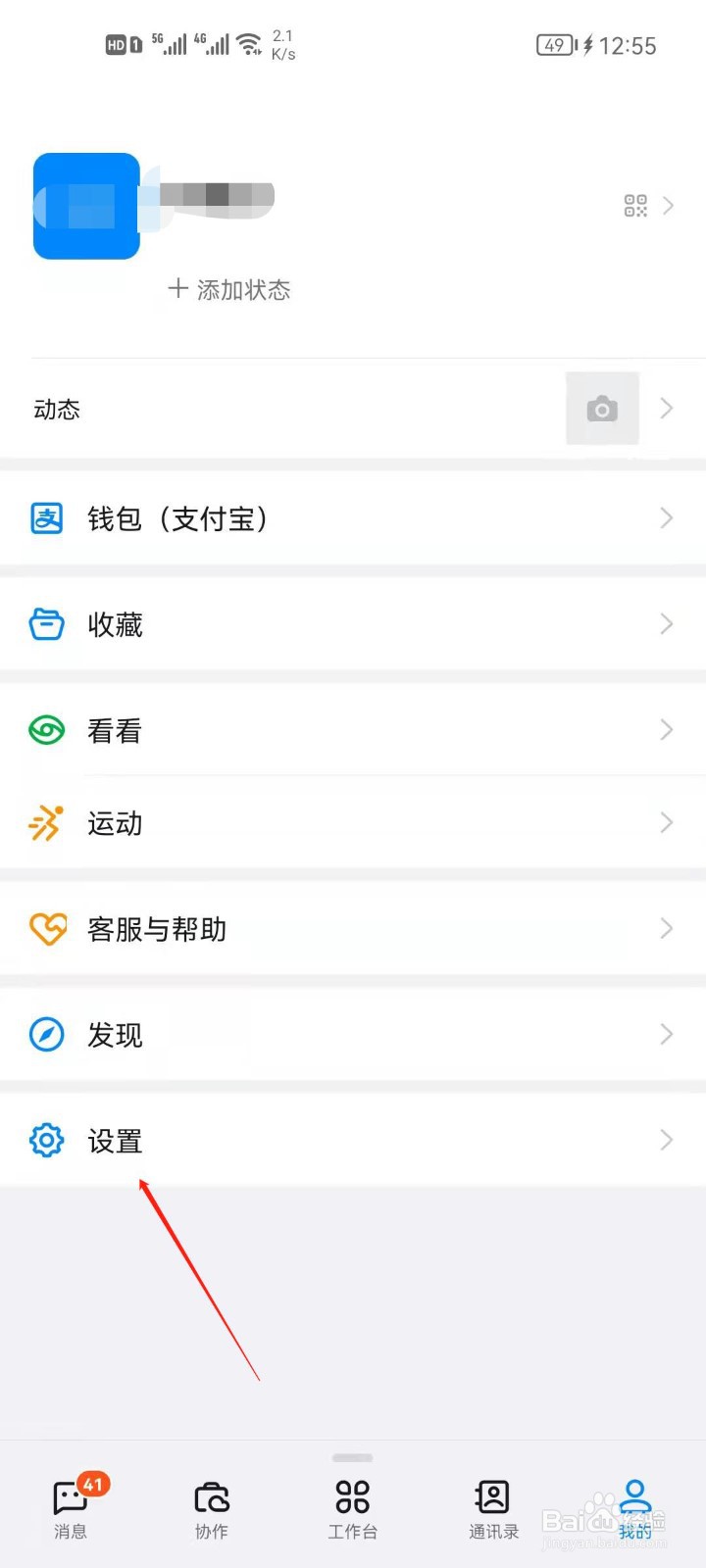Viewport: 706px width, 1568px height.
Task: Open the QR code icon near the profile
Action: pos(635,206)
